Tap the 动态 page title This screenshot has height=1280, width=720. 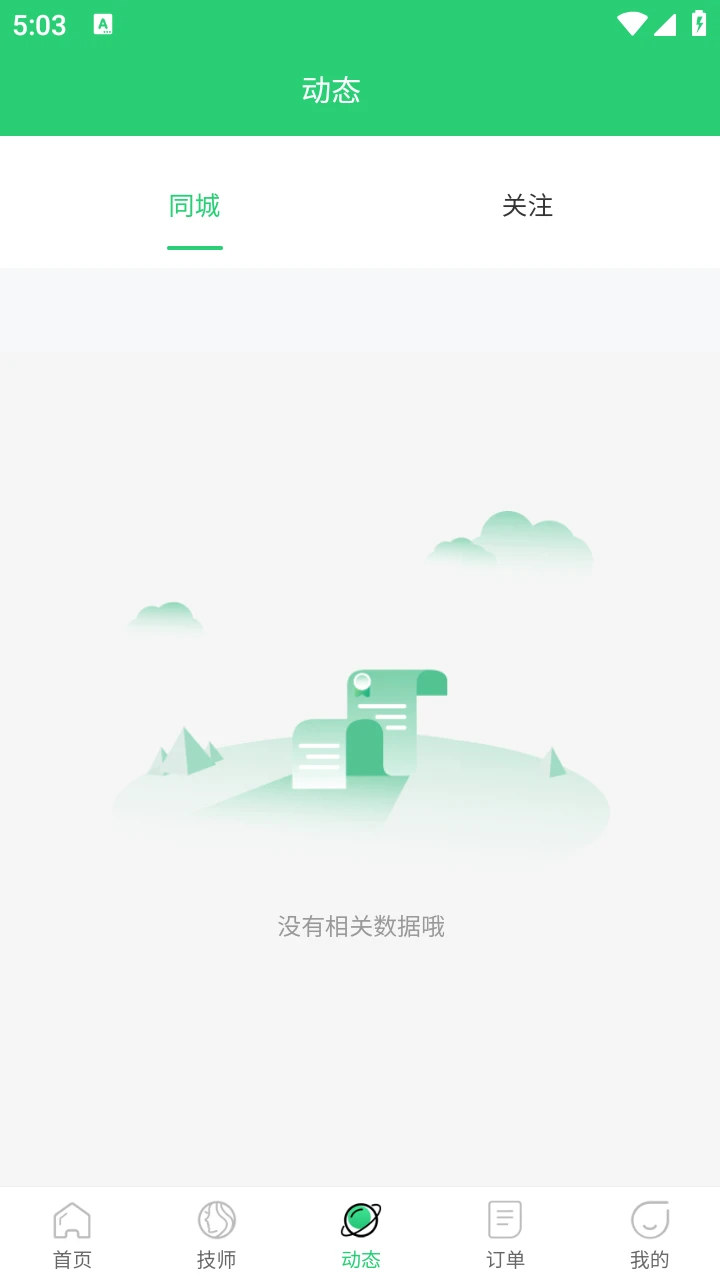pyautogui.click(x=333, y=90)
